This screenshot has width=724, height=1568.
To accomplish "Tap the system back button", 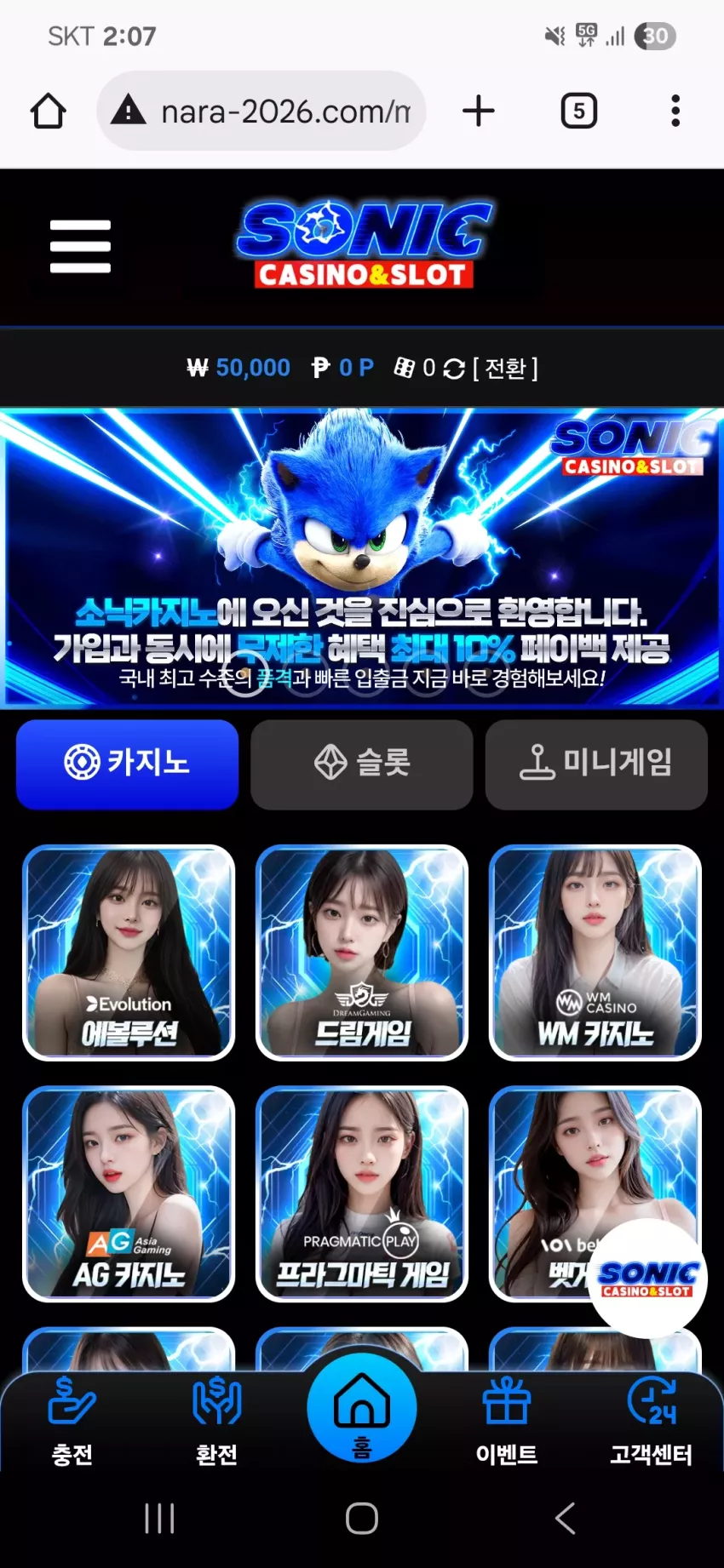I will 565,1519.
